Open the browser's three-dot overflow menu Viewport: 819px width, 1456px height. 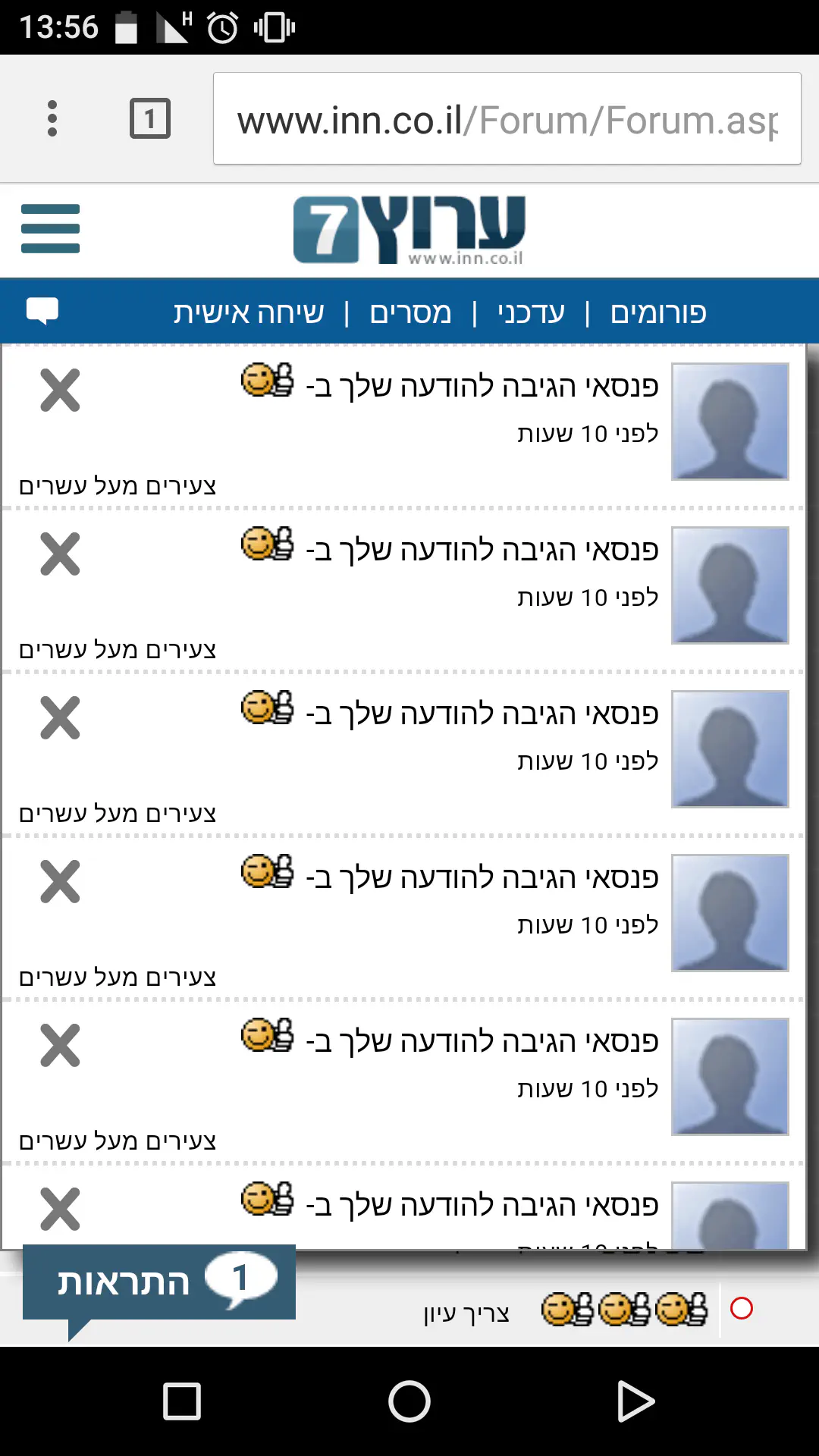(52, 118)
